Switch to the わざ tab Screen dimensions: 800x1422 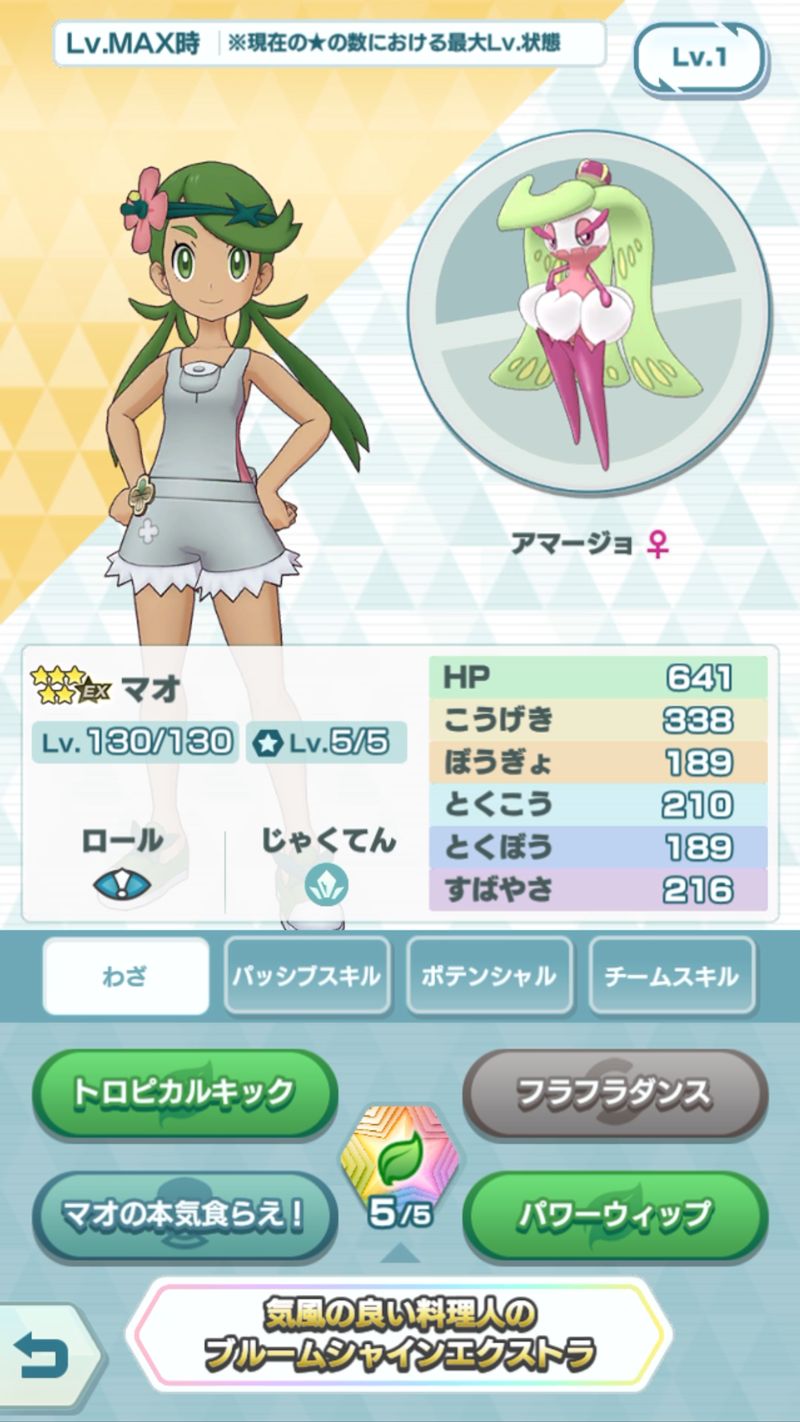[125, 976]
